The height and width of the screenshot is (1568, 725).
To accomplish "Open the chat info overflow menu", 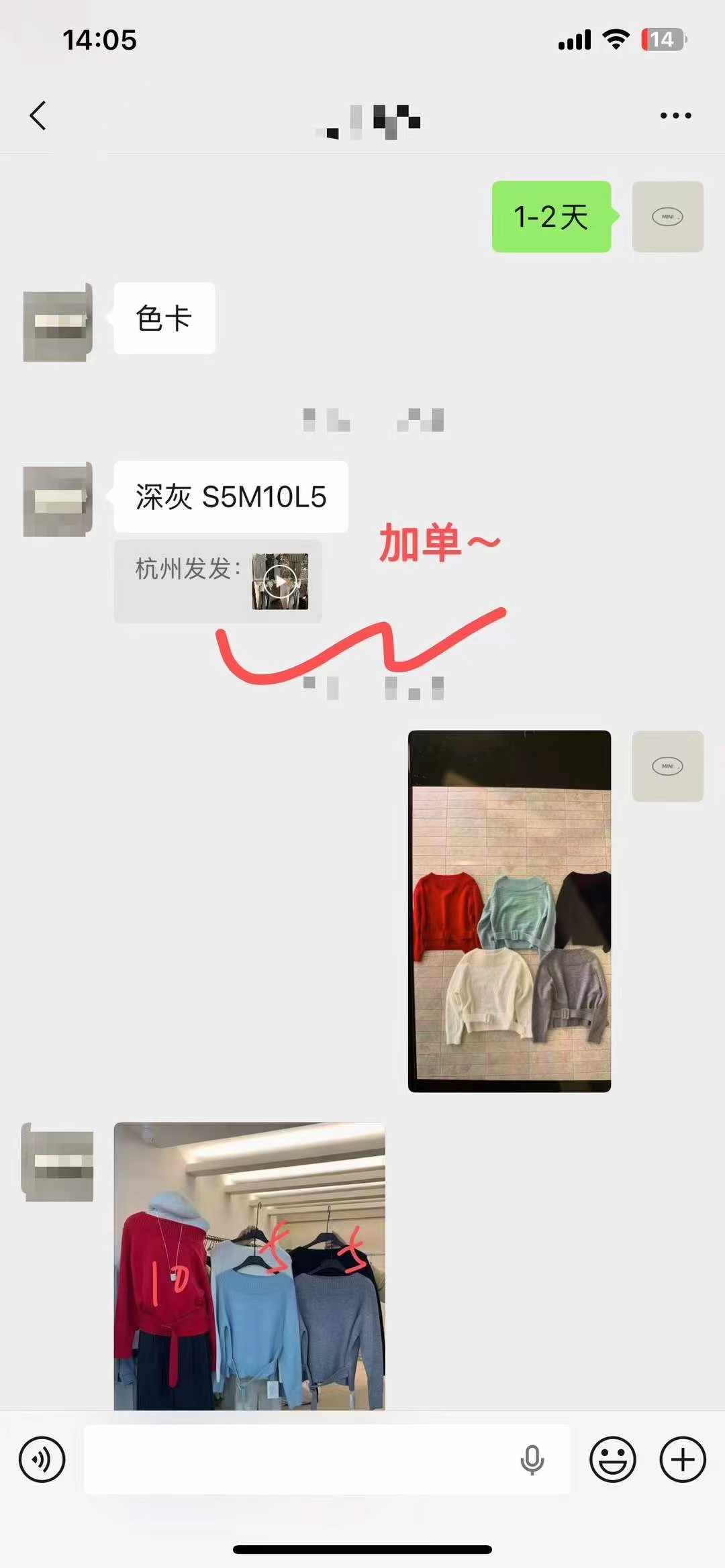I will click(x=675, y=115).
